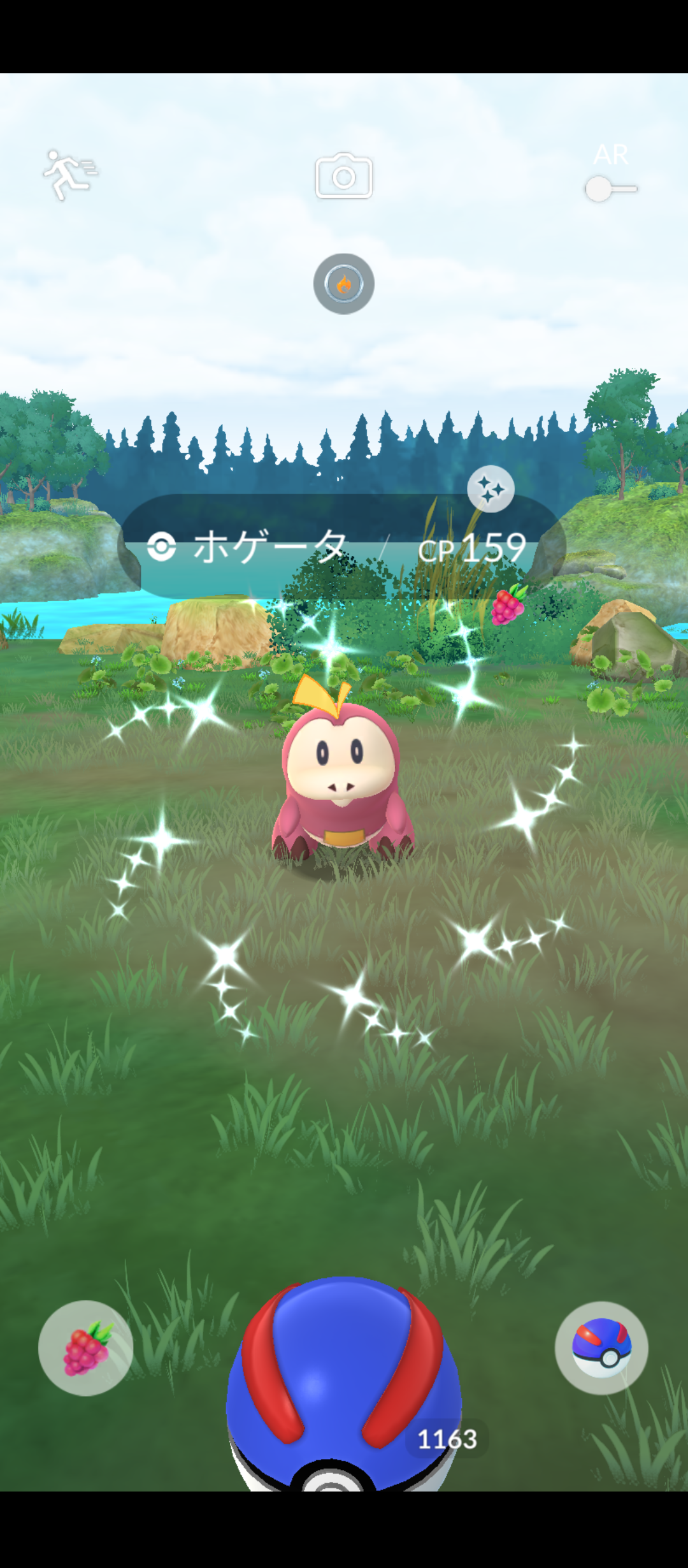Toggle AR mode on

click(x=610, y=189)
